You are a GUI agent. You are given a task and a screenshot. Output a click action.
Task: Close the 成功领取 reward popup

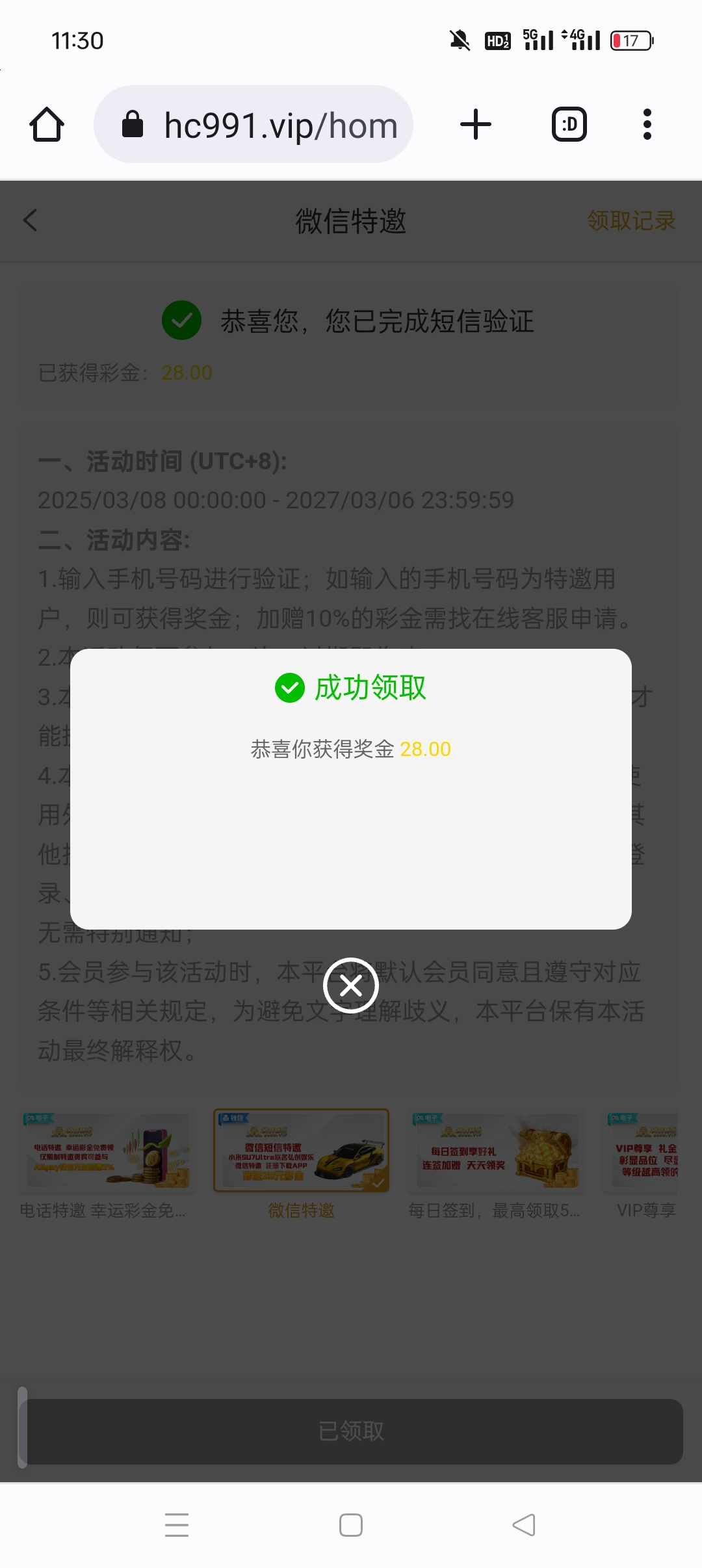[x=351, y=986]
